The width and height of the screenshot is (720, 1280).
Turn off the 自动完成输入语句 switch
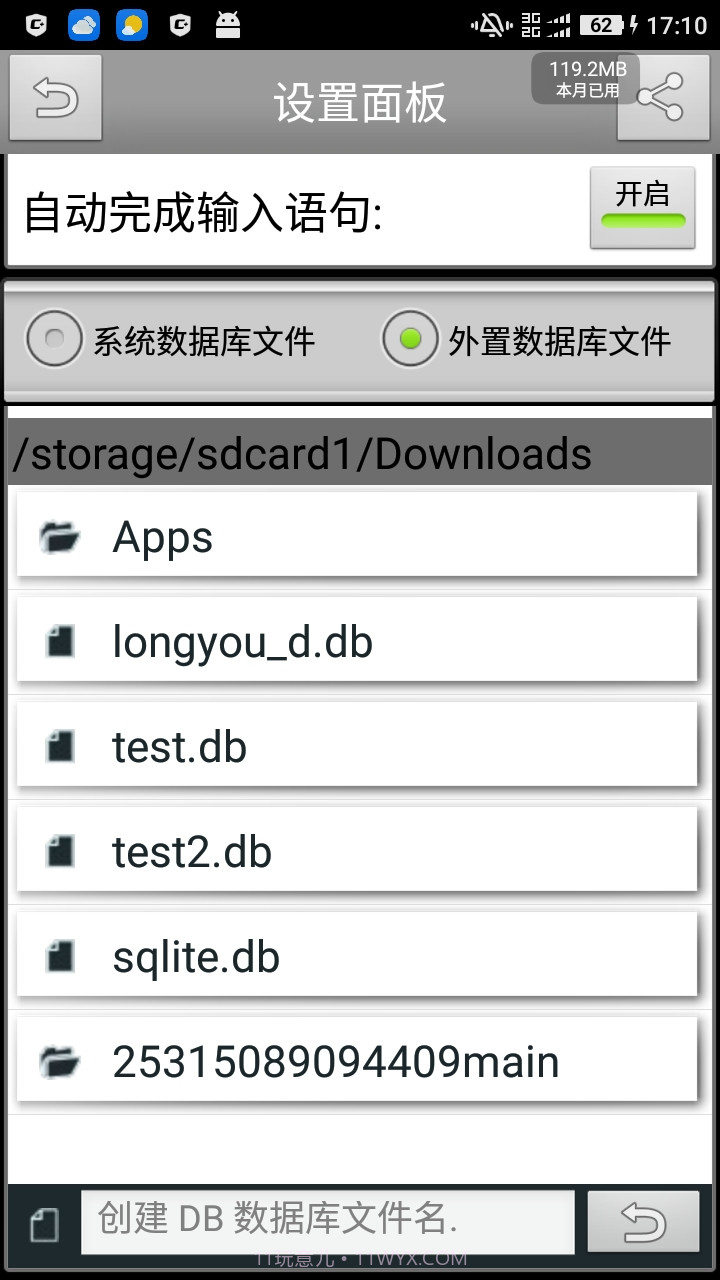(642, 209)
